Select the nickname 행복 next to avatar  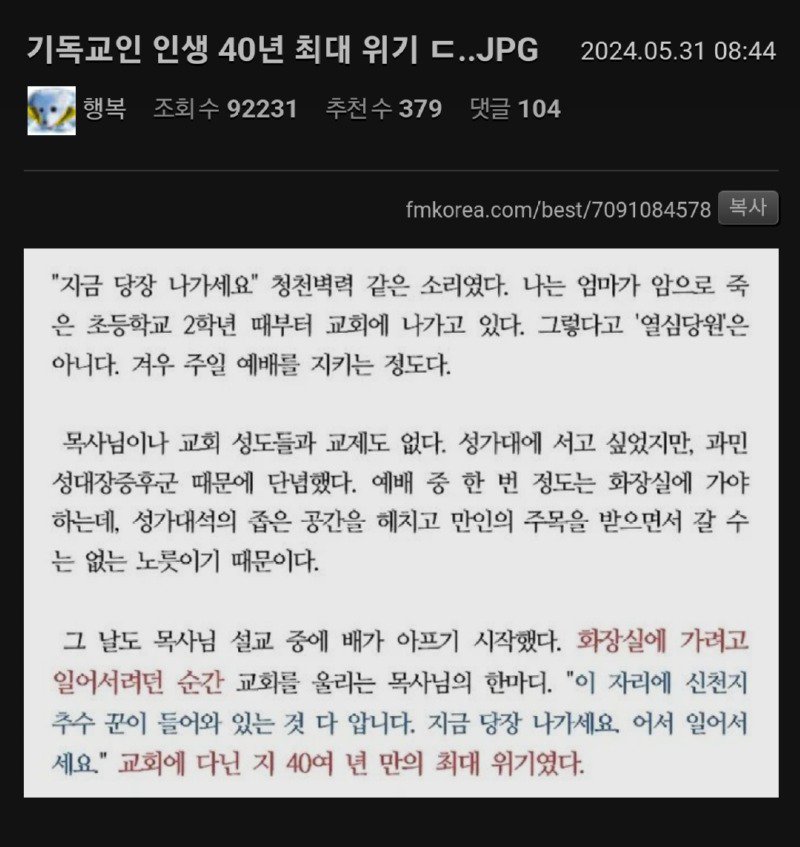(105, 113)
